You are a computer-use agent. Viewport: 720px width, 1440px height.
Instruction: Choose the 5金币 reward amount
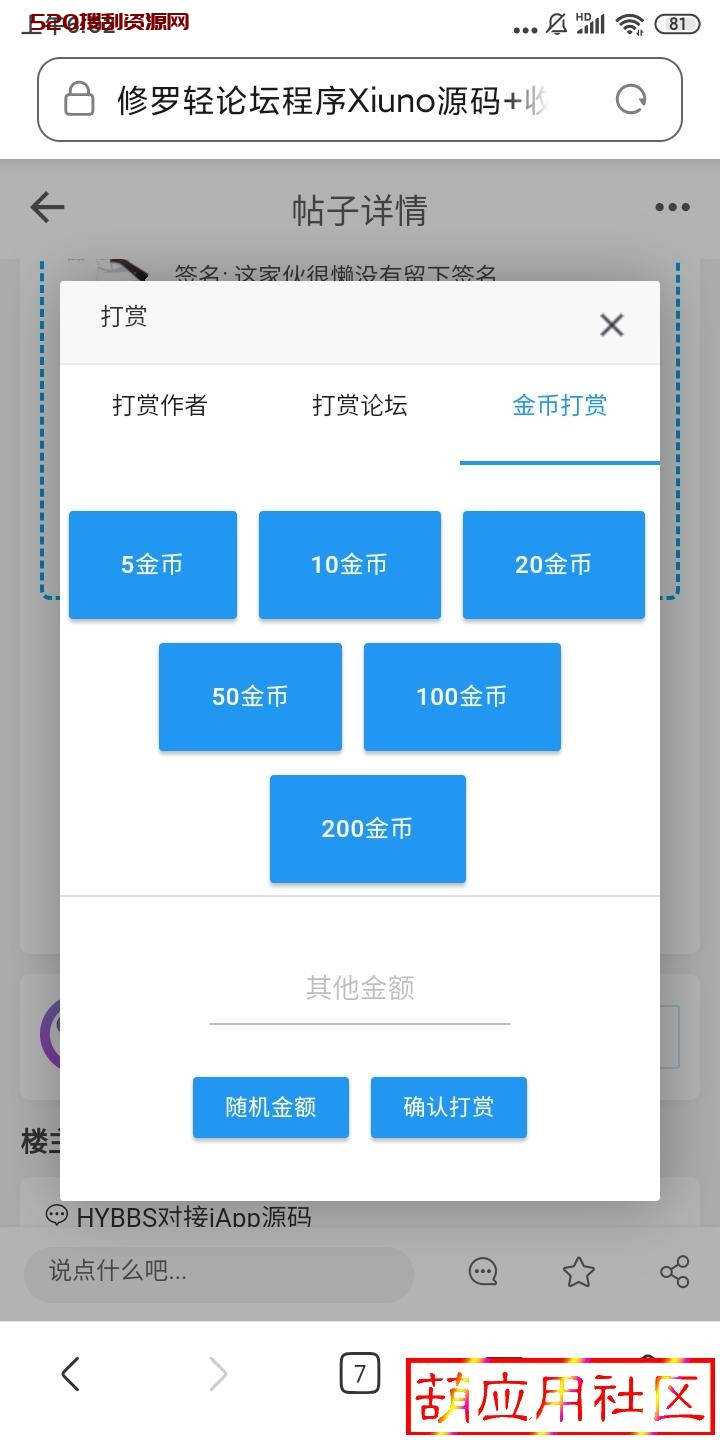click(153, 565)
